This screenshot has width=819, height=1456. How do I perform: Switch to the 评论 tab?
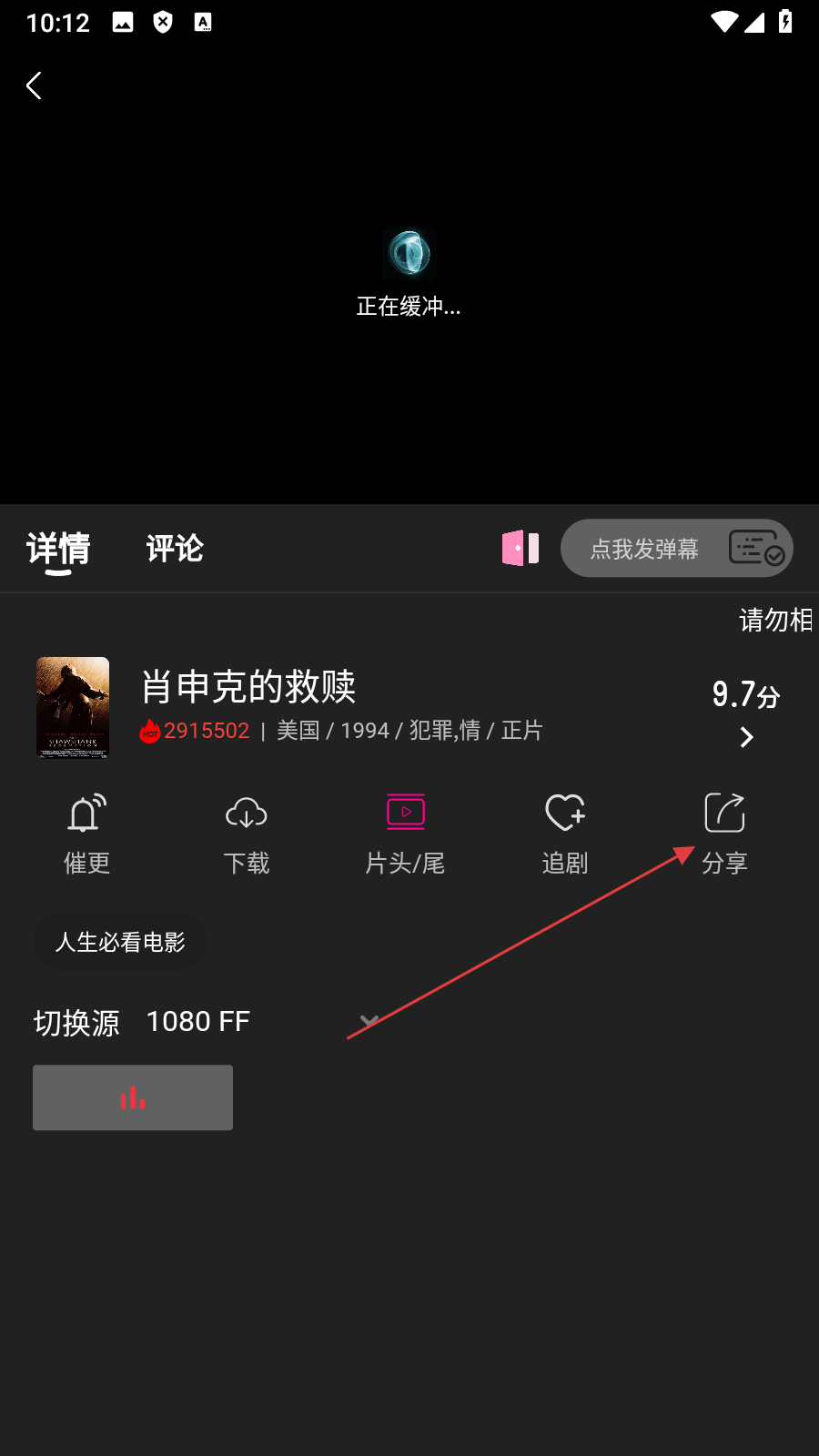click(175, 549)
